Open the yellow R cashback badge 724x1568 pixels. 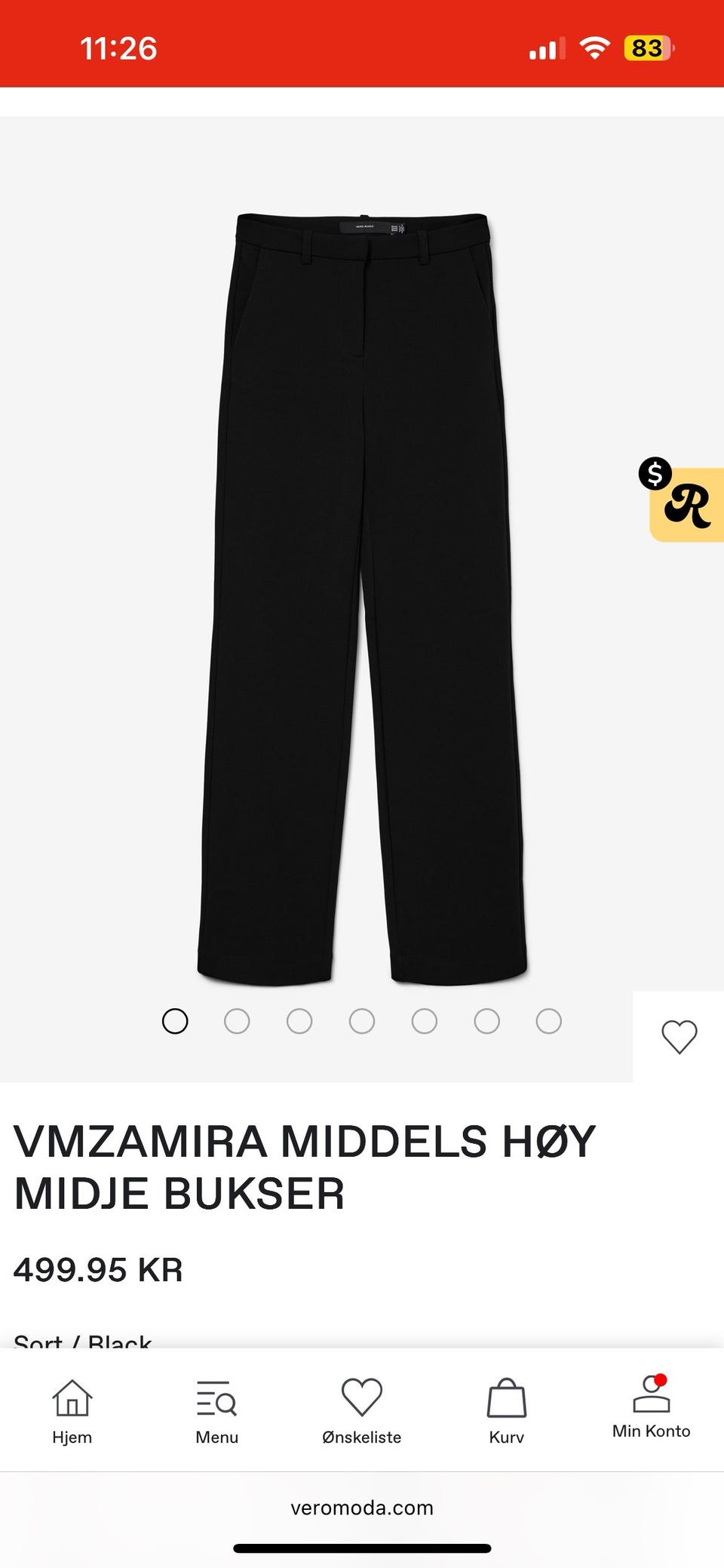pyautogui.click(x=686, y=504)
